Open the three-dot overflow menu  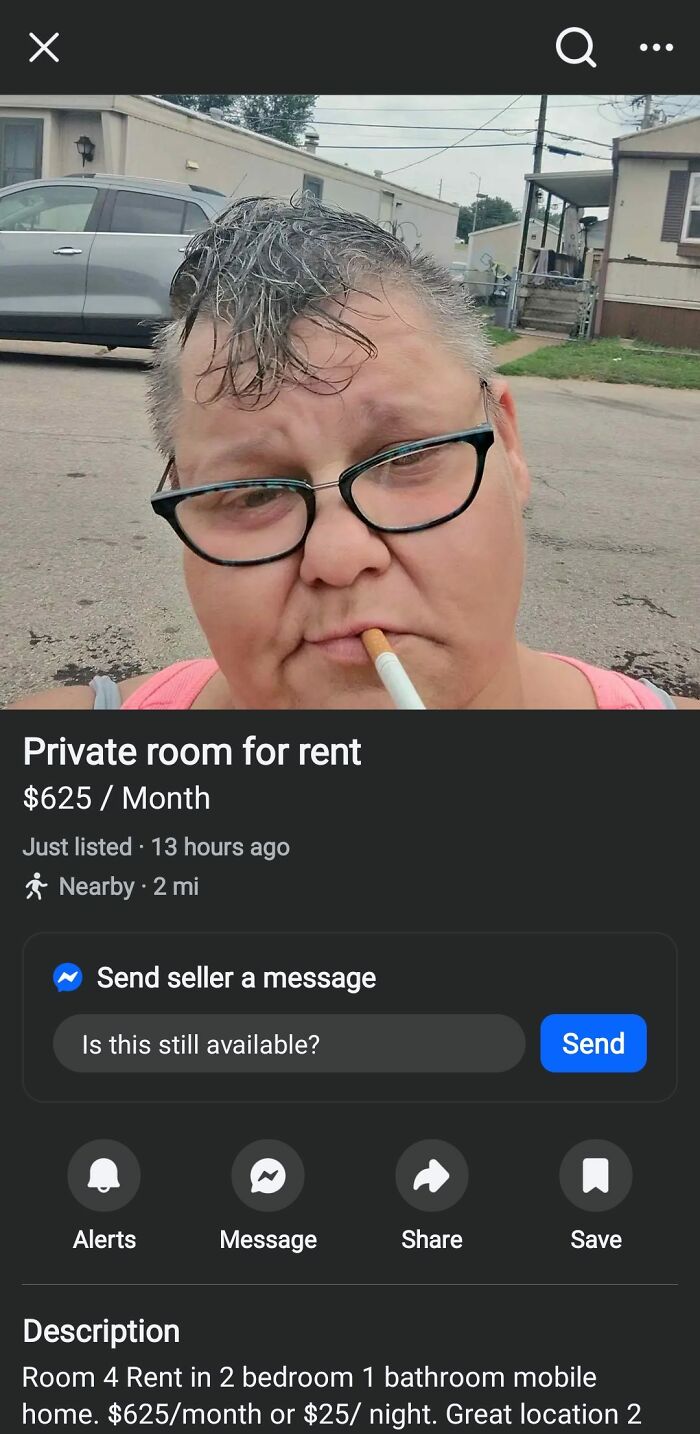(x=656, y=47)
